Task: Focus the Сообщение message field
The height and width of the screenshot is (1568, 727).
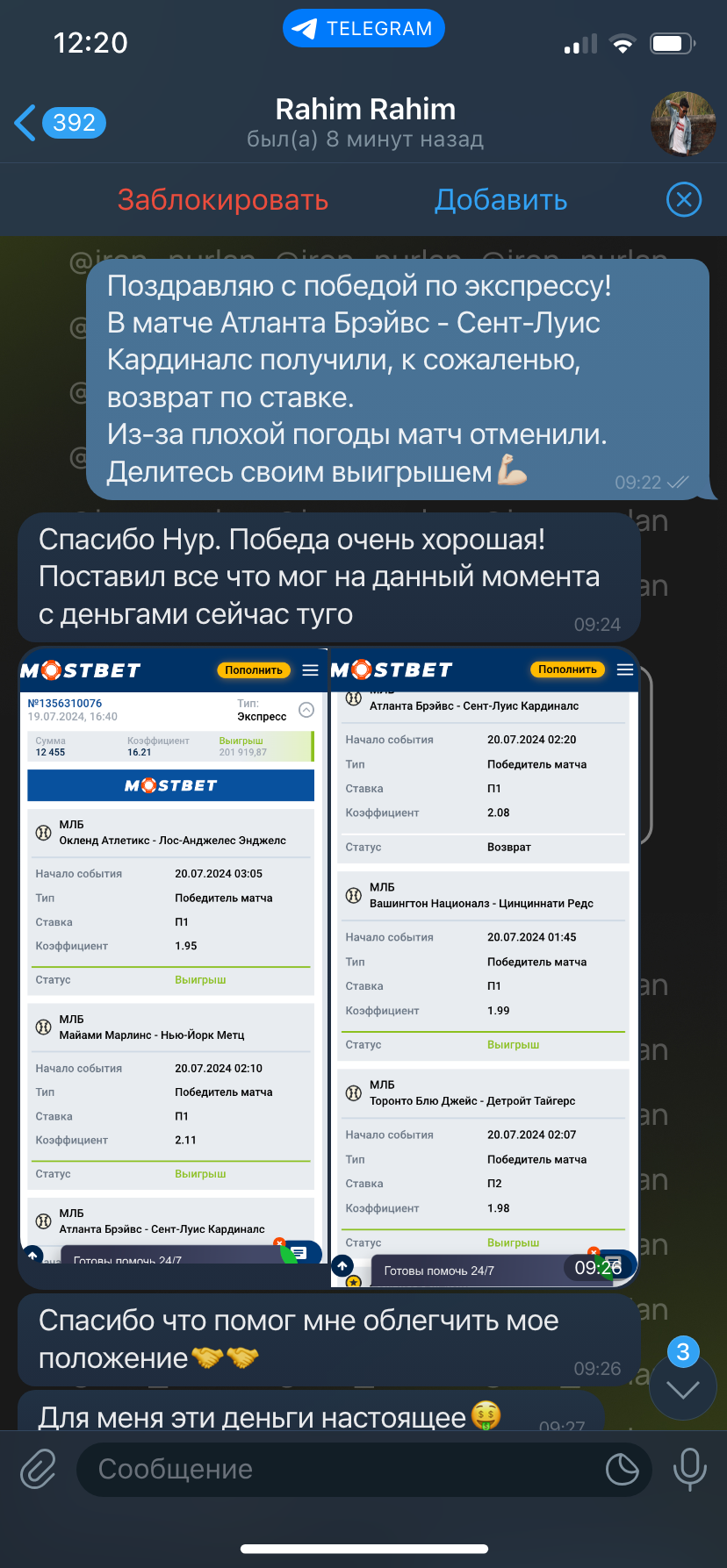Action: (342, 1469)
